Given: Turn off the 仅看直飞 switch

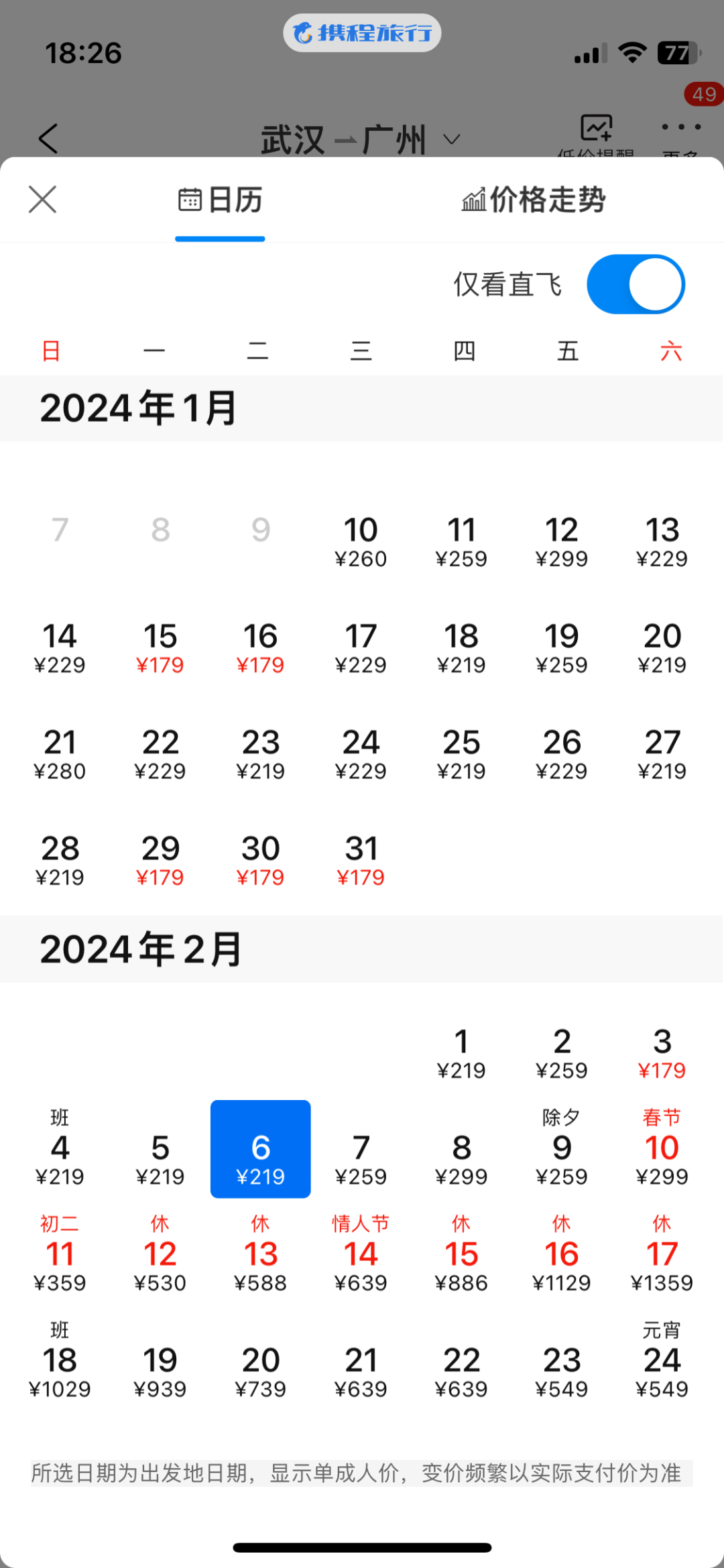Looking at the screenshot, I should point(635,284).
